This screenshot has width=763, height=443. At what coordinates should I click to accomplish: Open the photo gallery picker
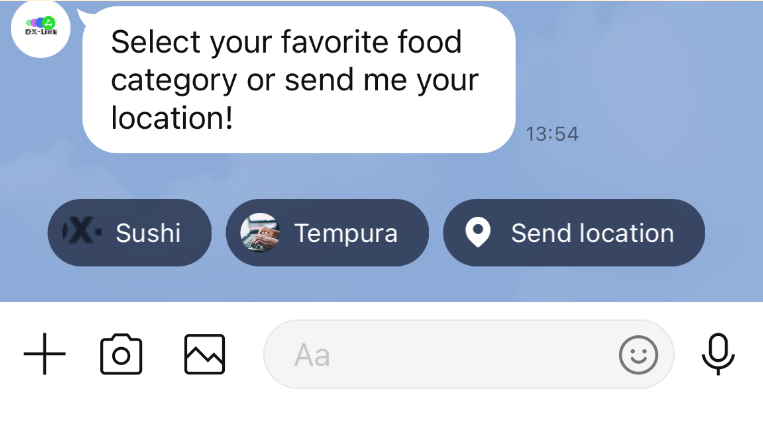(204, 355)
